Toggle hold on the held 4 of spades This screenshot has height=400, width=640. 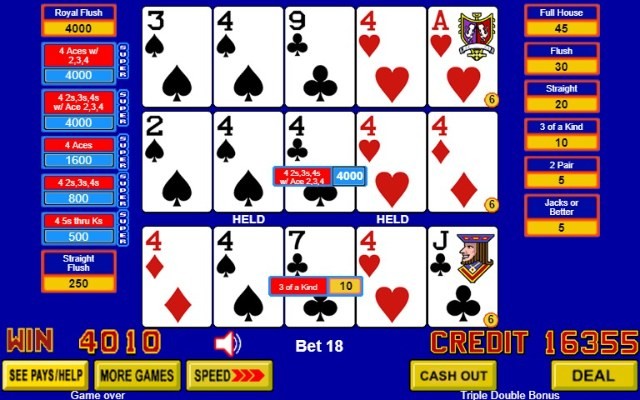click(248, 160)
